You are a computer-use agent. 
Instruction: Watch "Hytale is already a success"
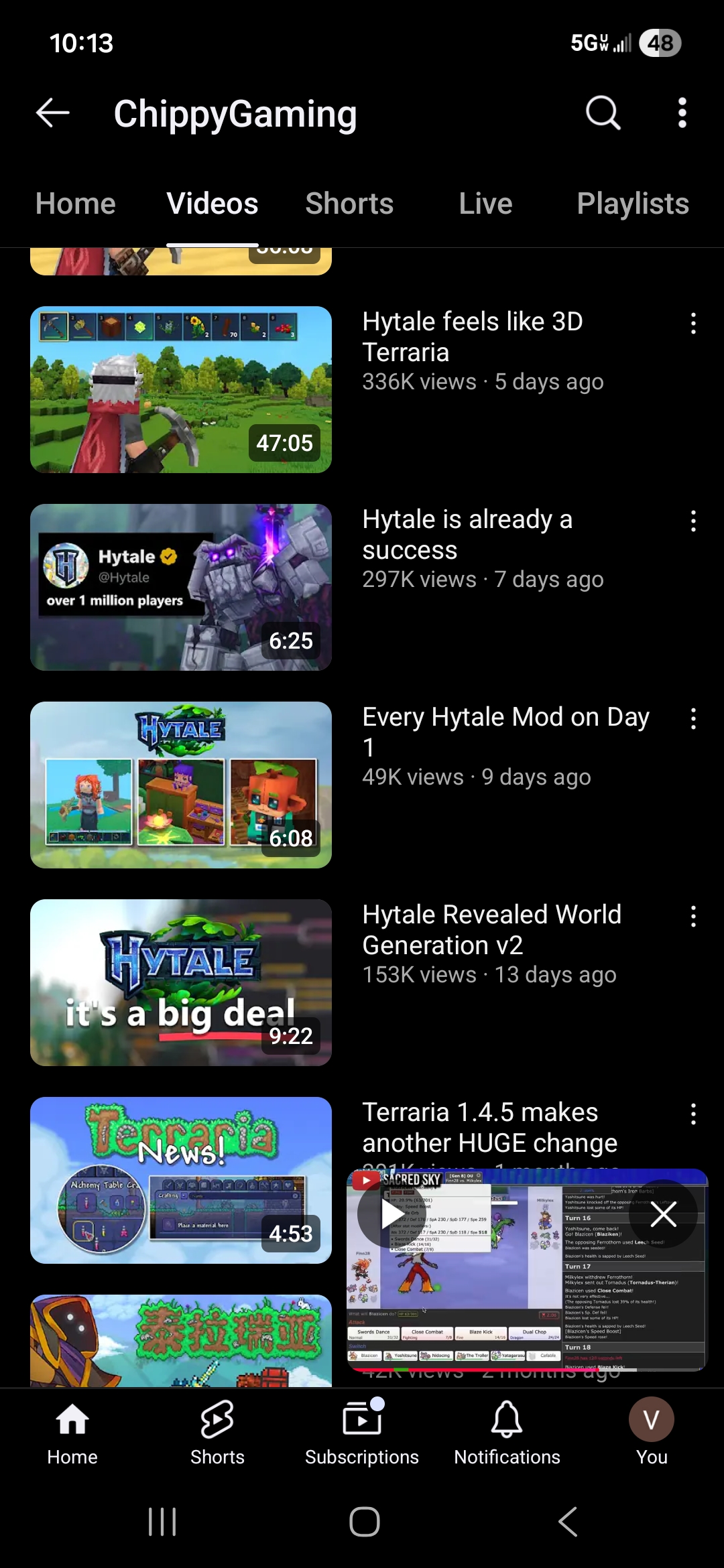click(x=181, y=587)
